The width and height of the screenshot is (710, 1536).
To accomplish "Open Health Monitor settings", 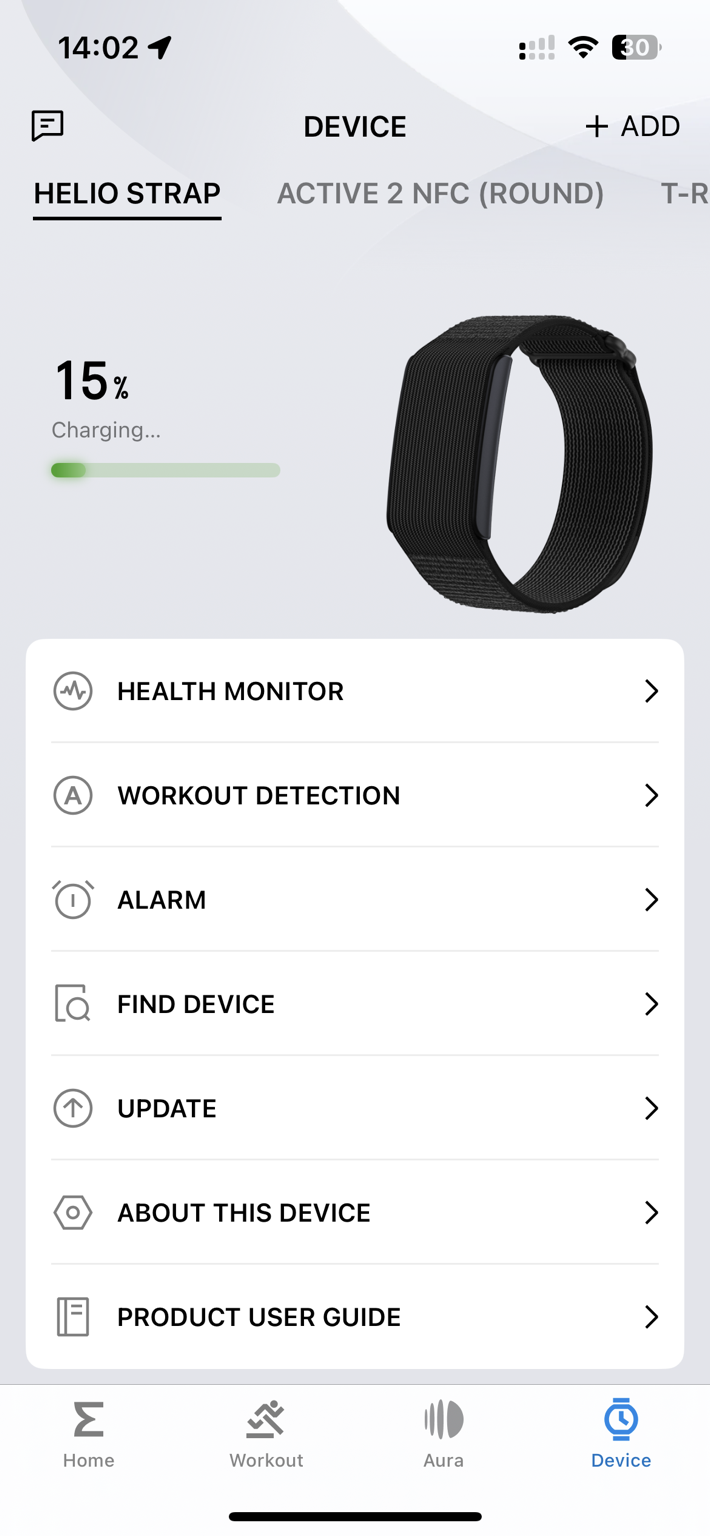I will [x=355, y=691].
